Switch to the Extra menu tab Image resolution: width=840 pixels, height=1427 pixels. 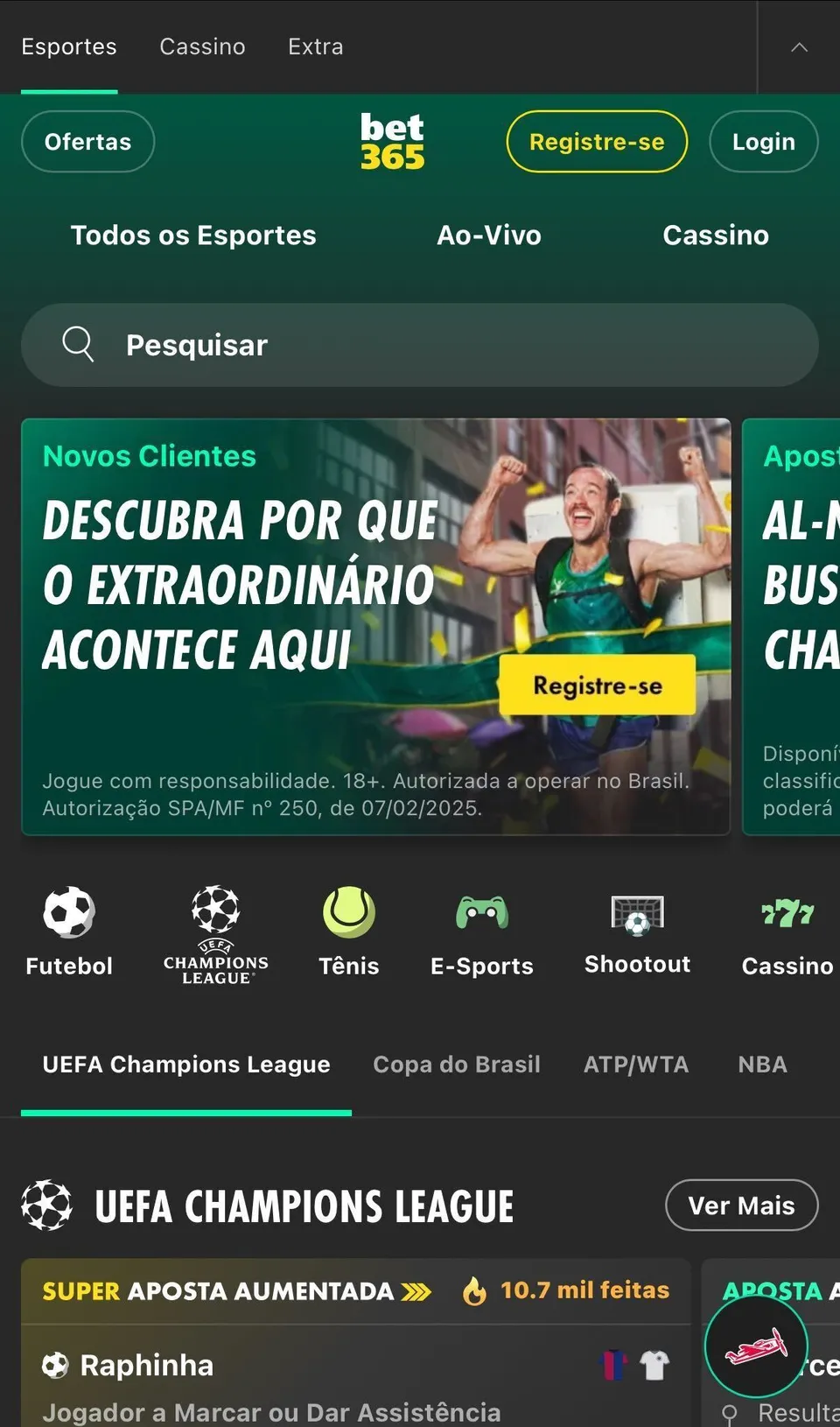click(314, 46)
